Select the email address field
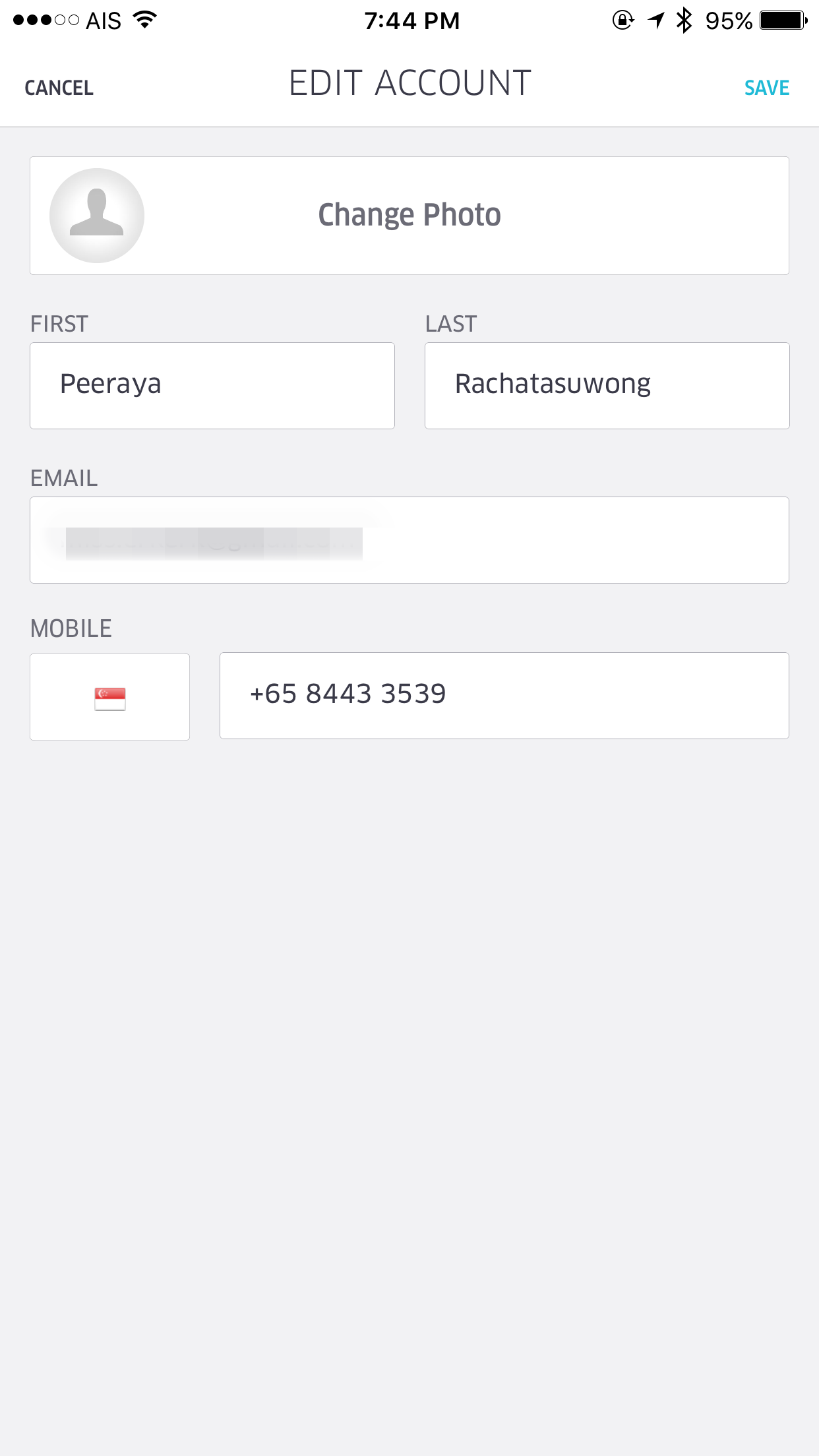 click(x=409, y=540)
